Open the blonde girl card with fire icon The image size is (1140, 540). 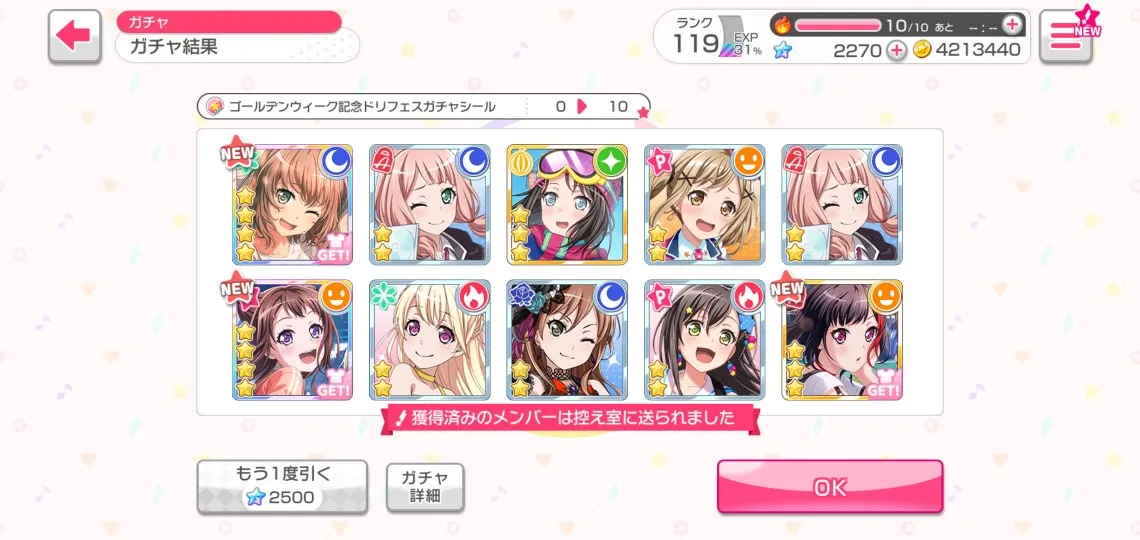point(429,340)
